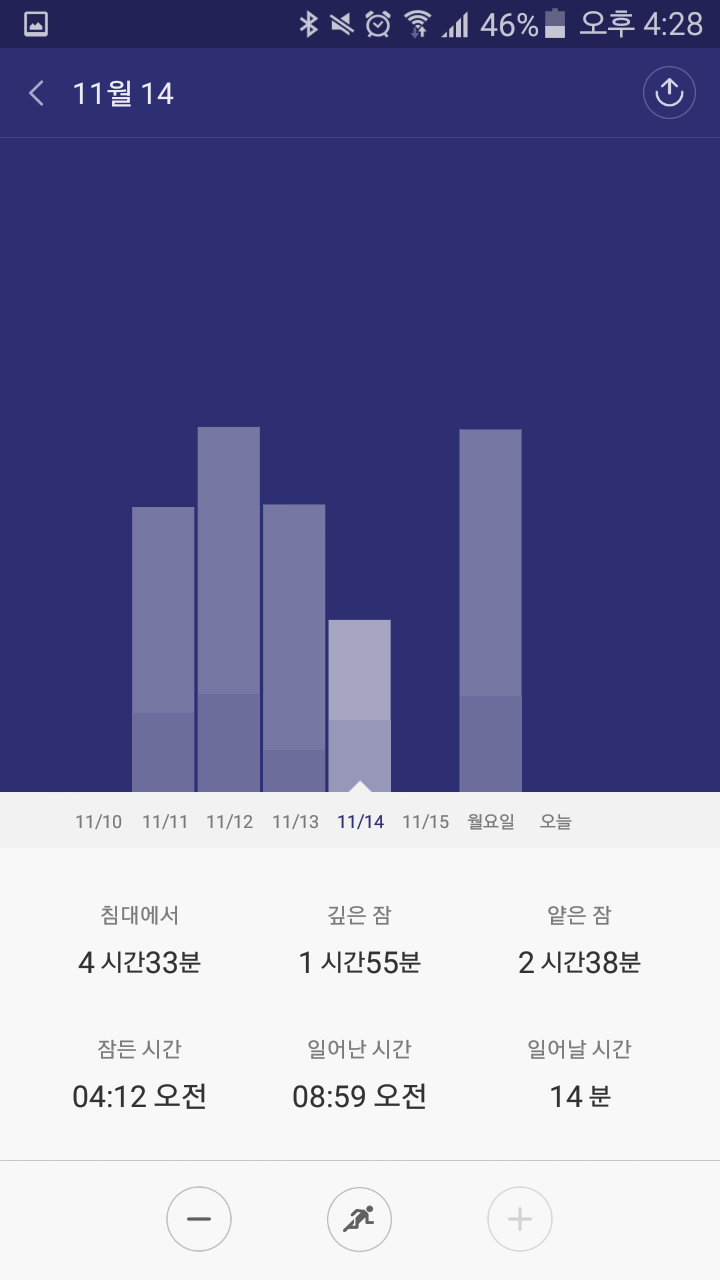This screenshot has height=1280, width=720.
Task: Share the sleep report via upload icon
Action: [668, 93]
